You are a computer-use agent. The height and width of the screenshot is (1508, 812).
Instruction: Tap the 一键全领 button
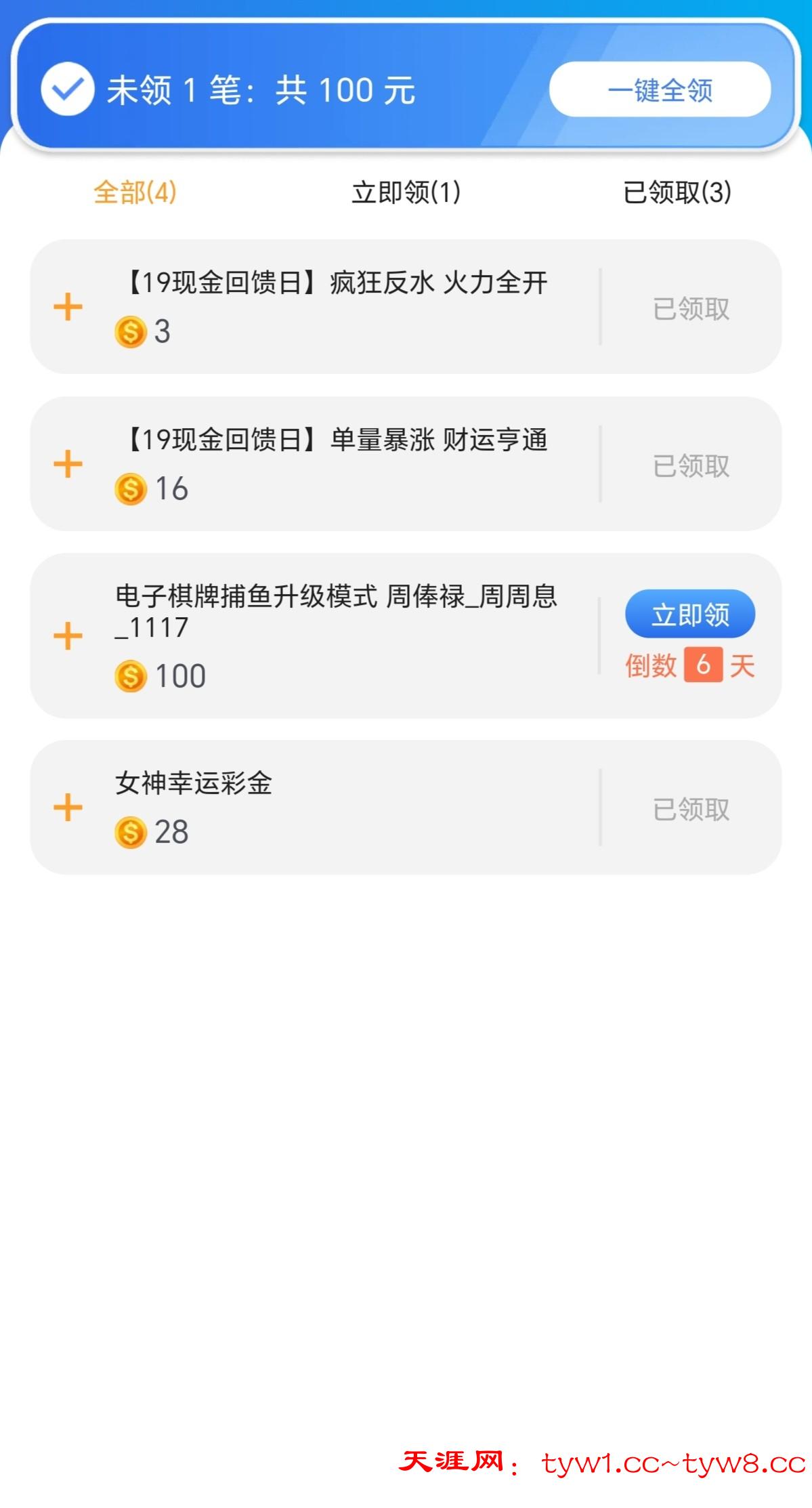660,89
